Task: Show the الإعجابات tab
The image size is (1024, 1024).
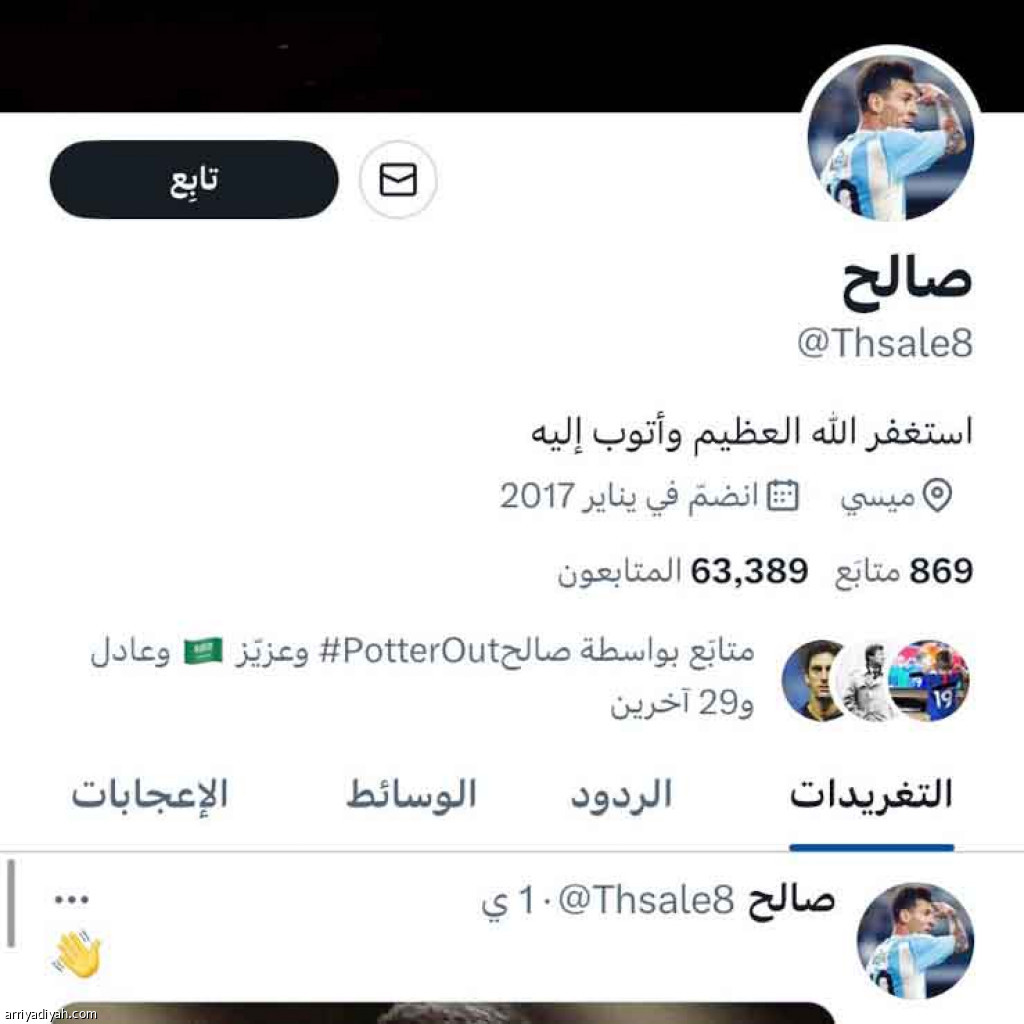Action: [x=150, y=795]
